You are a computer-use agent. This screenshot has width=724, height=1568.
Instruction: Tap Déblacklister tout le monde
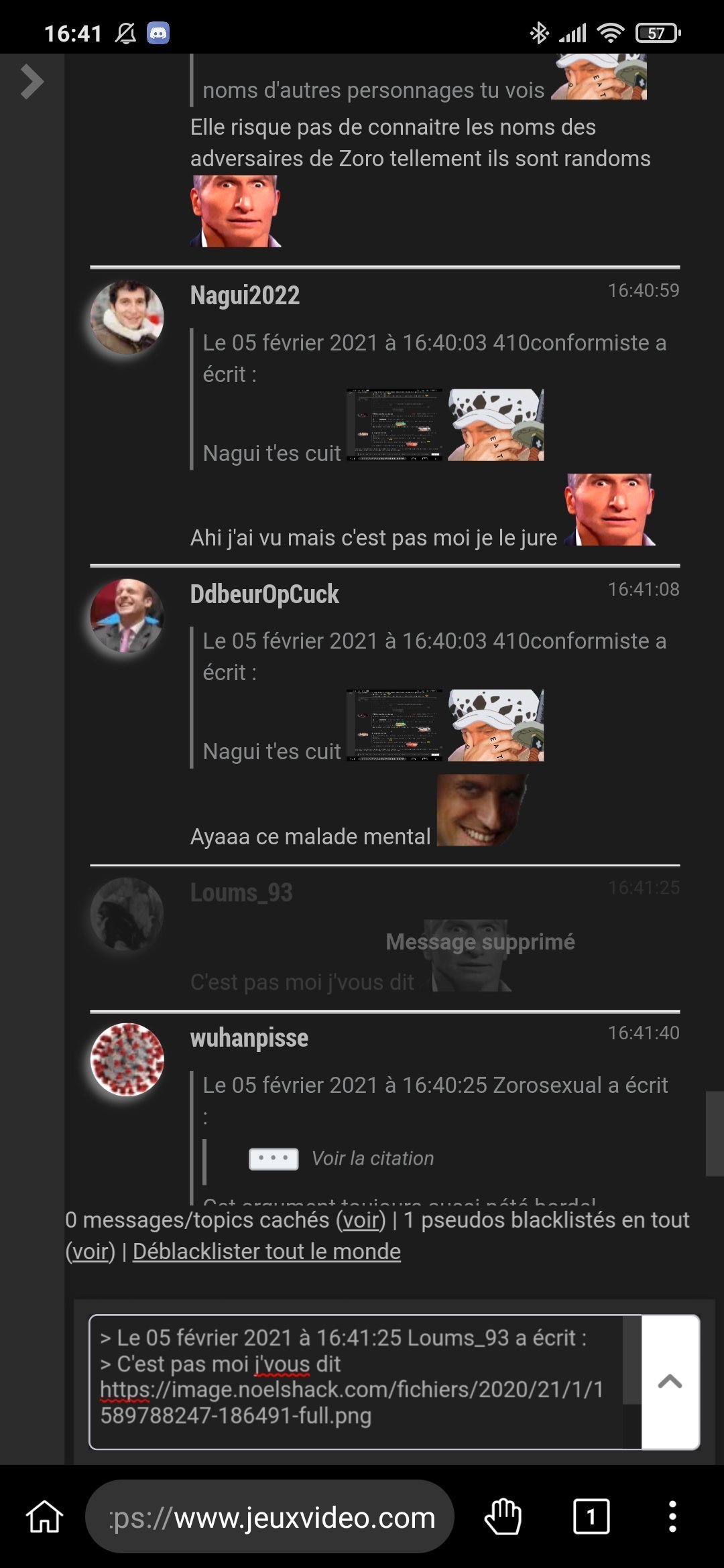(x=267, y=1252)
